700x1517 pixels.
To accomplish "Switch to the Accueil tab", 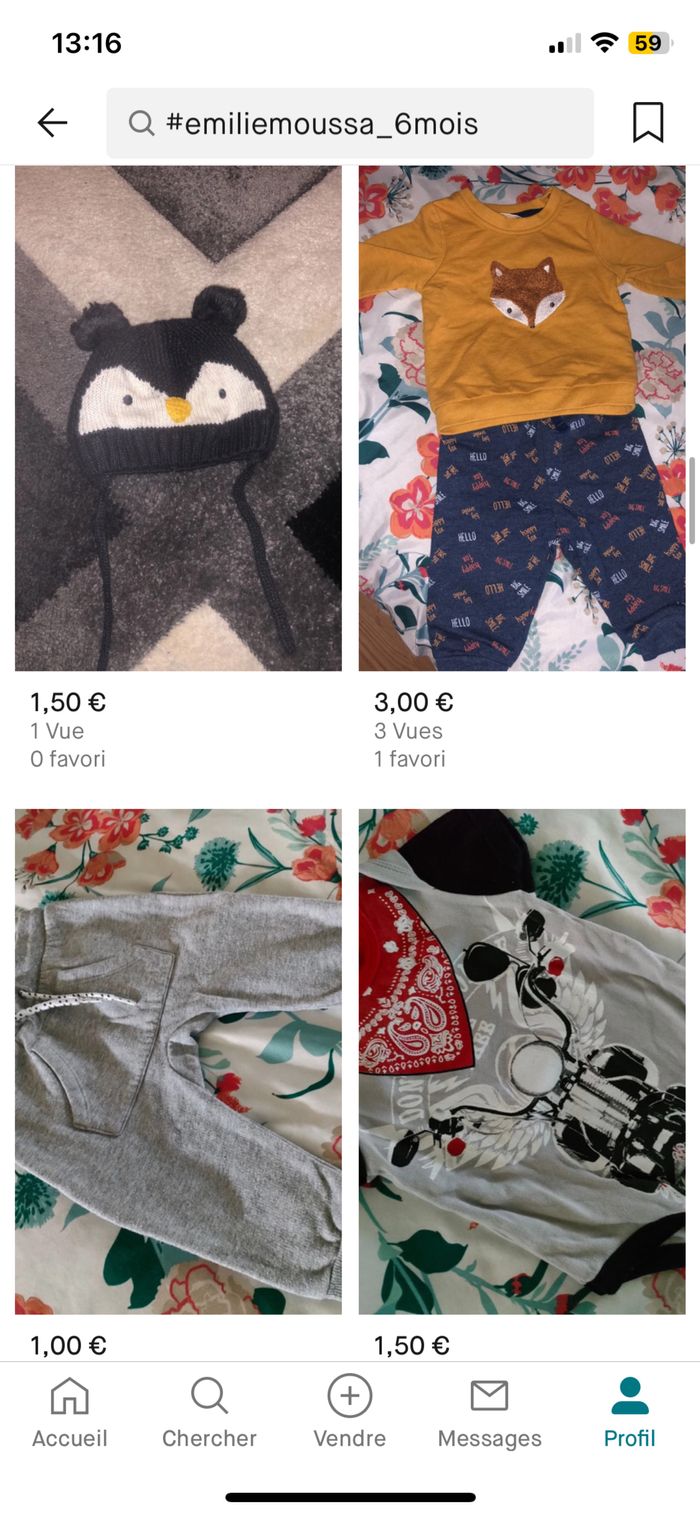I will (69, 1412).
